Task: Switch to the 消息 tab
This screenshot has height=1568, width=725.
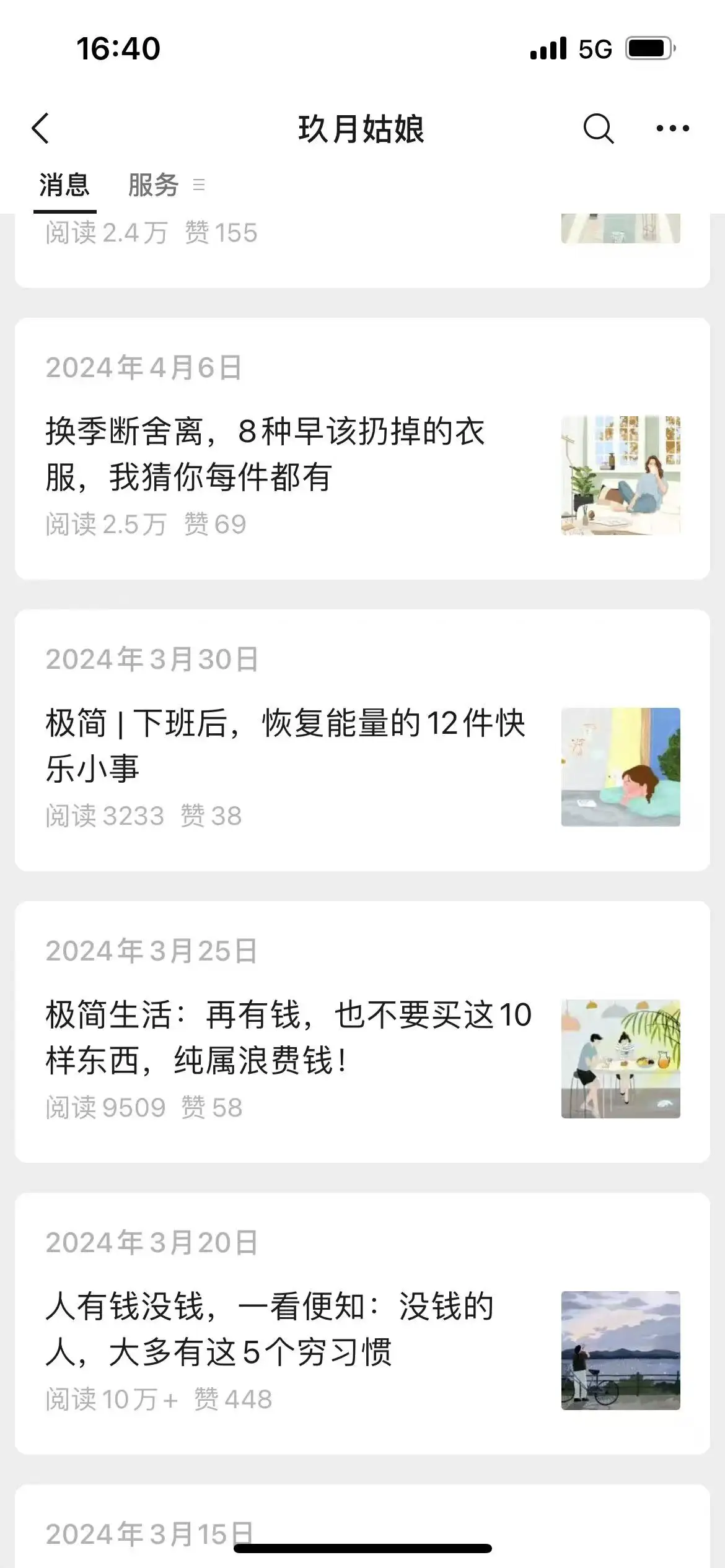Action: coord(64,185)
